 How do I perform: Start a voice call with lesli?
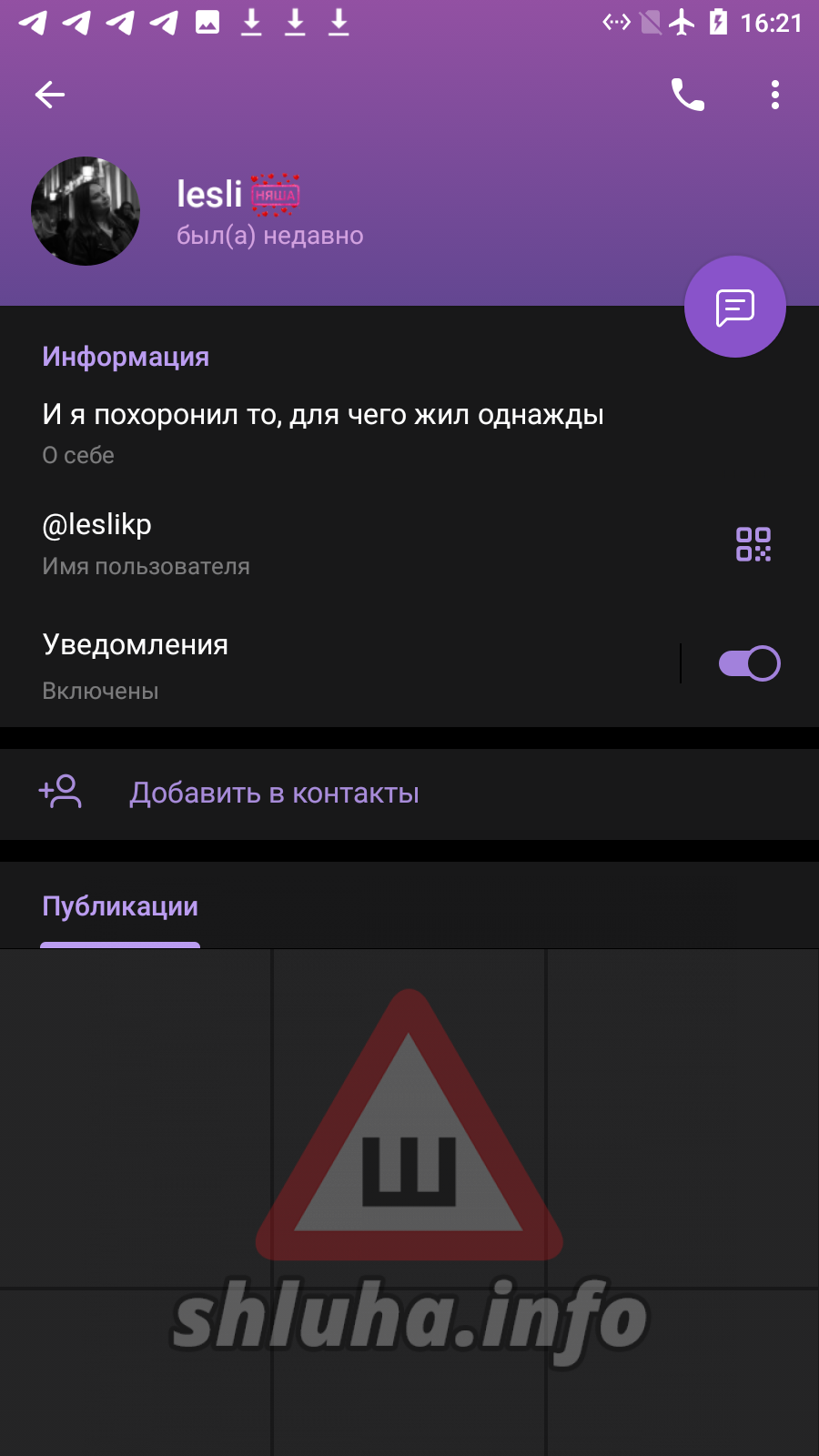pyautogui.click(x=687, y=95)
